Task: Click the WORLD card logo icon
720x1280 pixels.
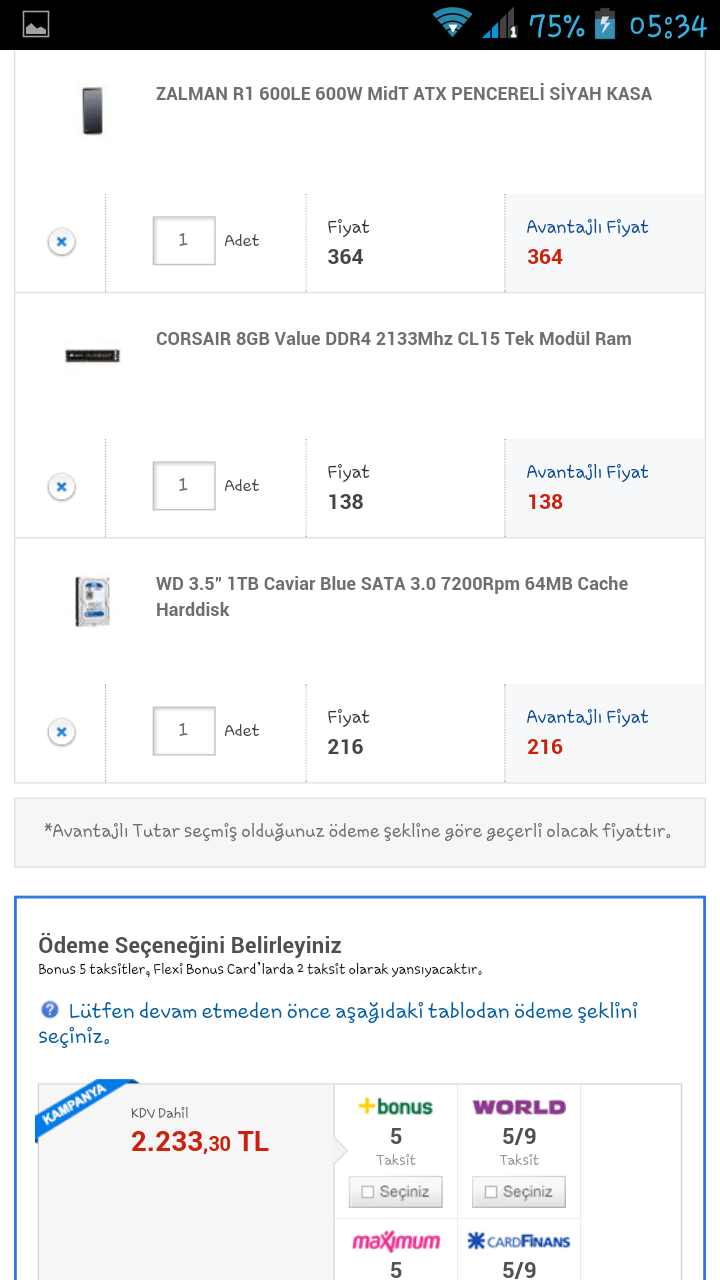Action: coord(518,1108)
